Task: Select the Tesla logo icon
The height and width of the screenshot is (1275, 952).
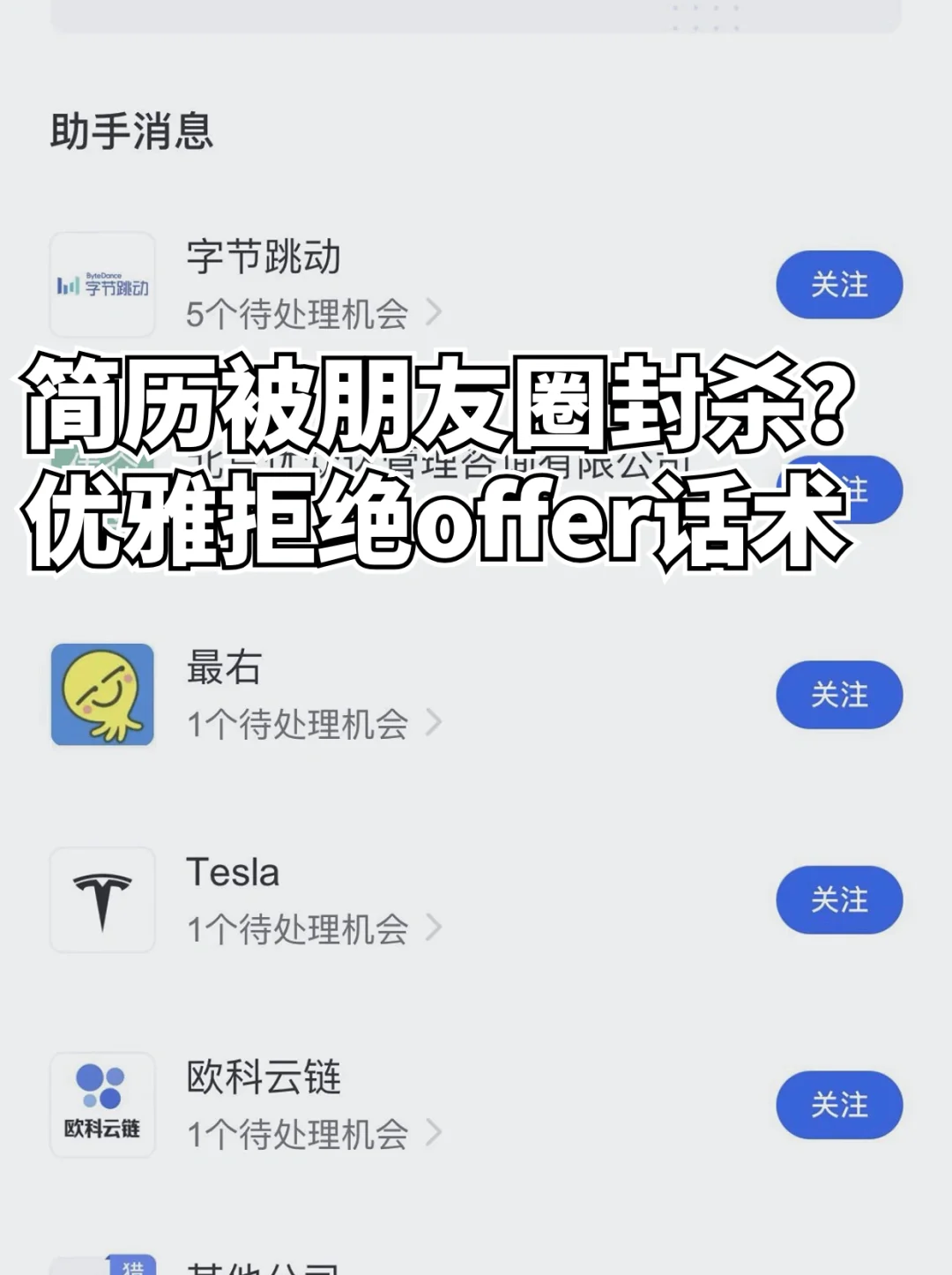Action: 101,899
